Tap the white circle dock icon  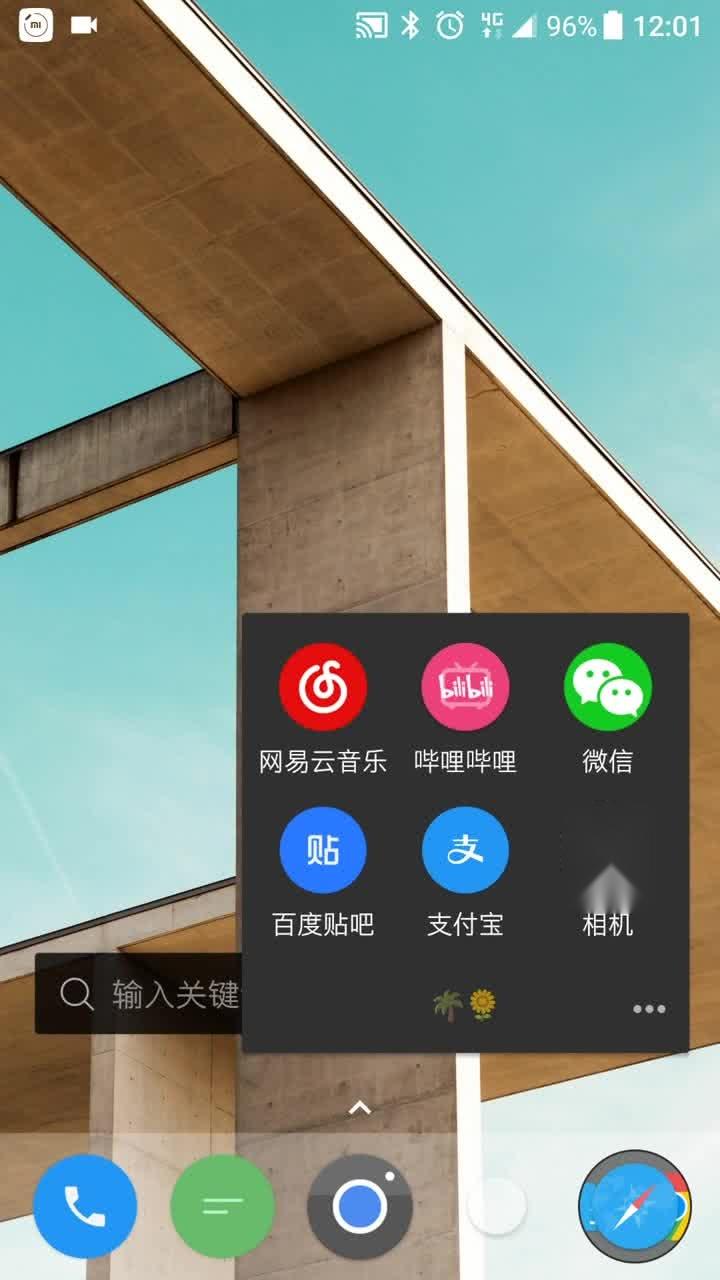(x=497, y=1206)
